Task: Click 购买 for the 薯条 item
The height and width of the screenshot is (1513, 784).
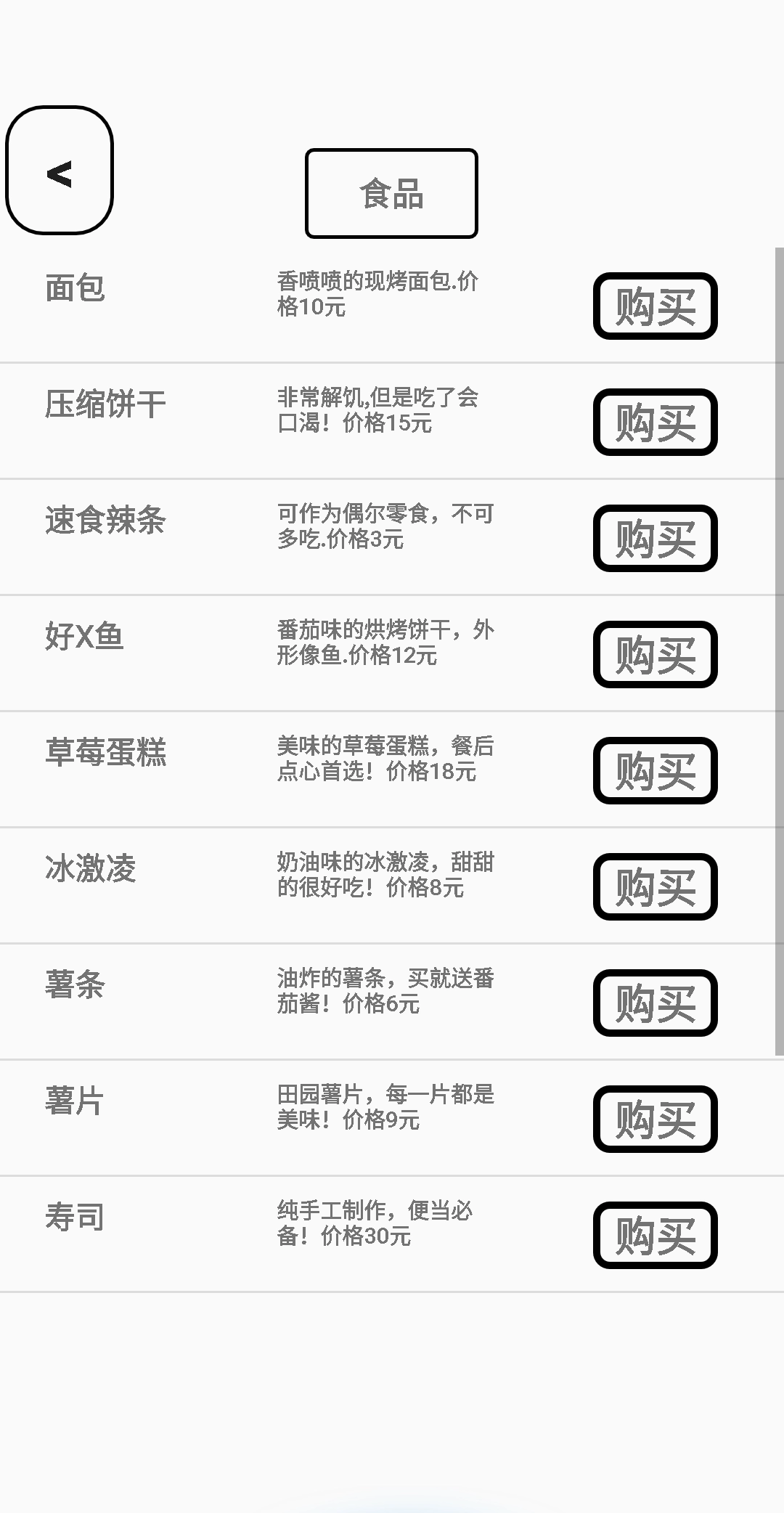Action: tap(653, 1004)
